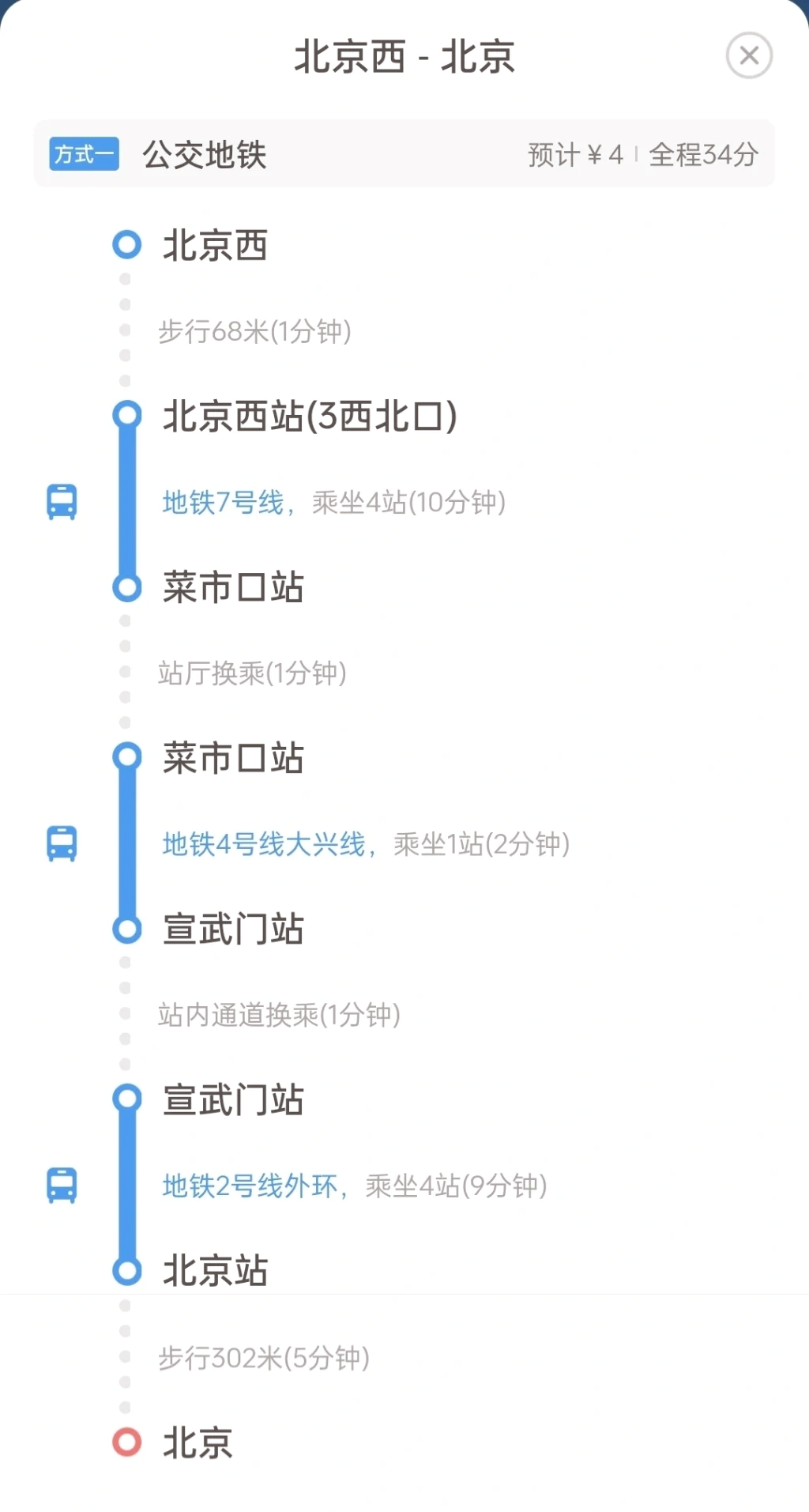Click the metro icon beside Line 7 segment
809x1512 pixels.
[x=62, y=503]
